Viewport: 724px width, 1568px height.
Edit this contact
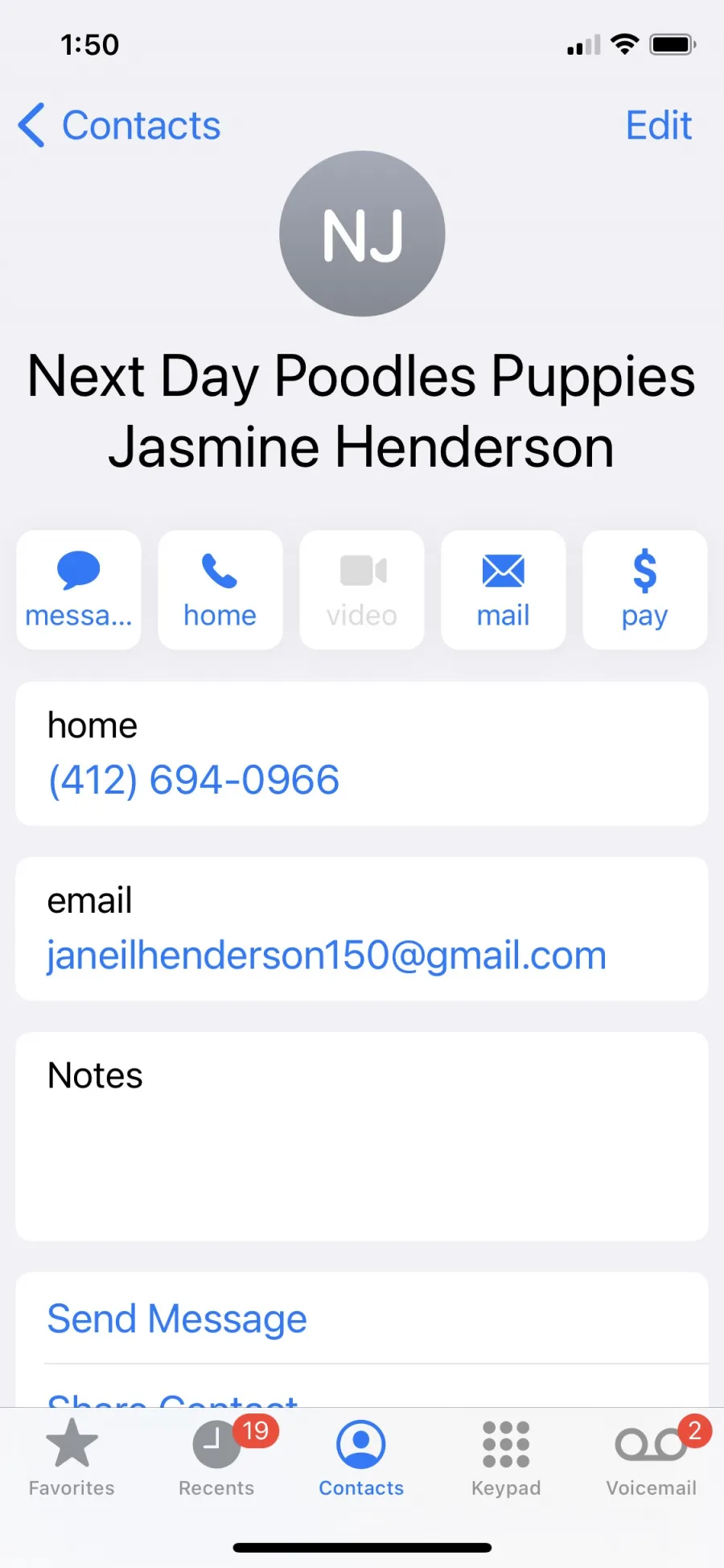pos(659,126)
